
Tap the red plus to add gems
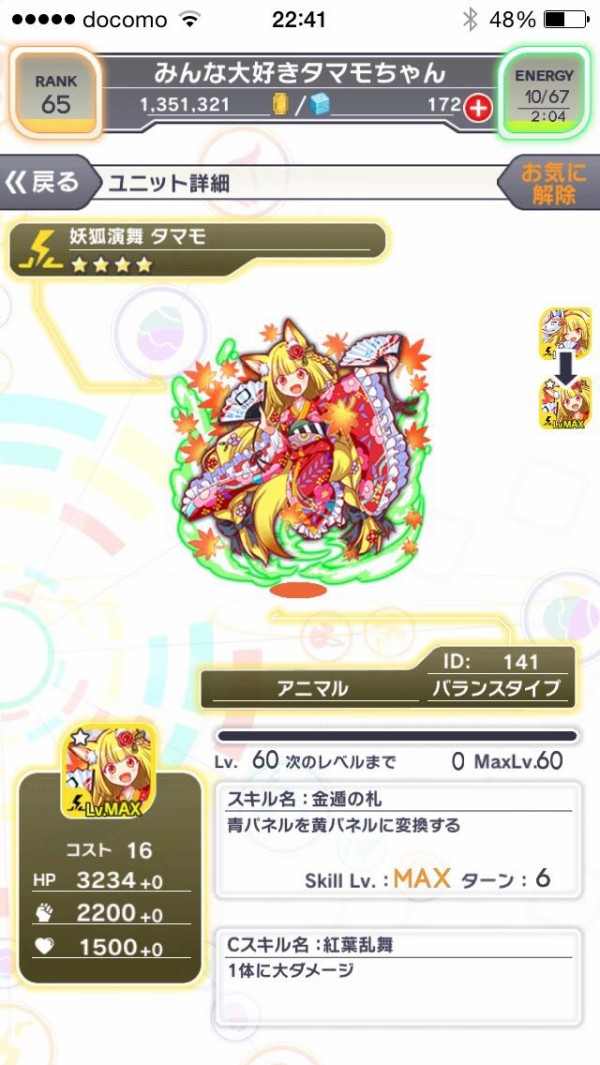tap(478, 106)
